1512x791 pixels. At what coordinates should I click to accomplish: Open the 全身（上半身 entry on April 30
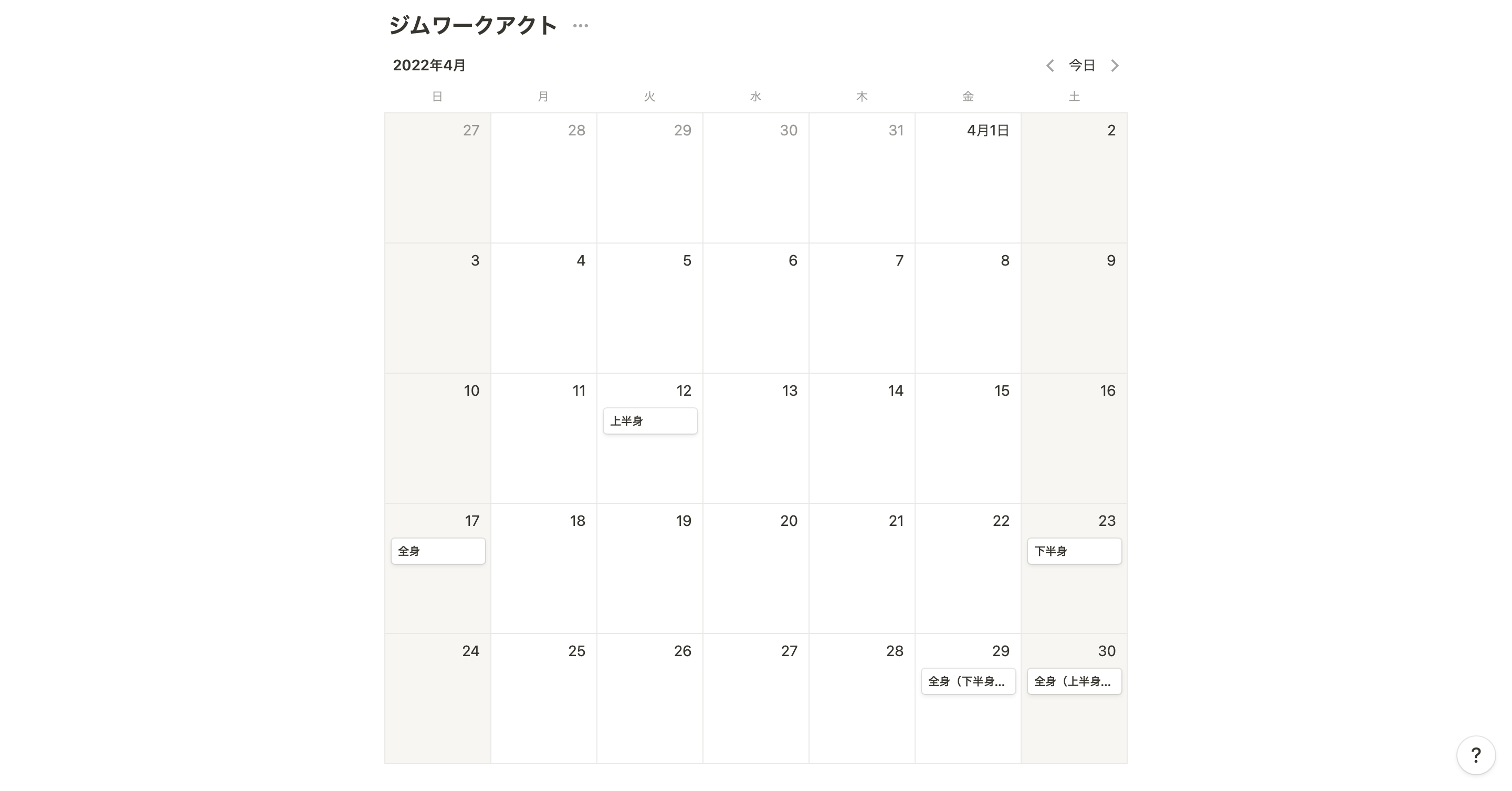[x=1074, y=681]
